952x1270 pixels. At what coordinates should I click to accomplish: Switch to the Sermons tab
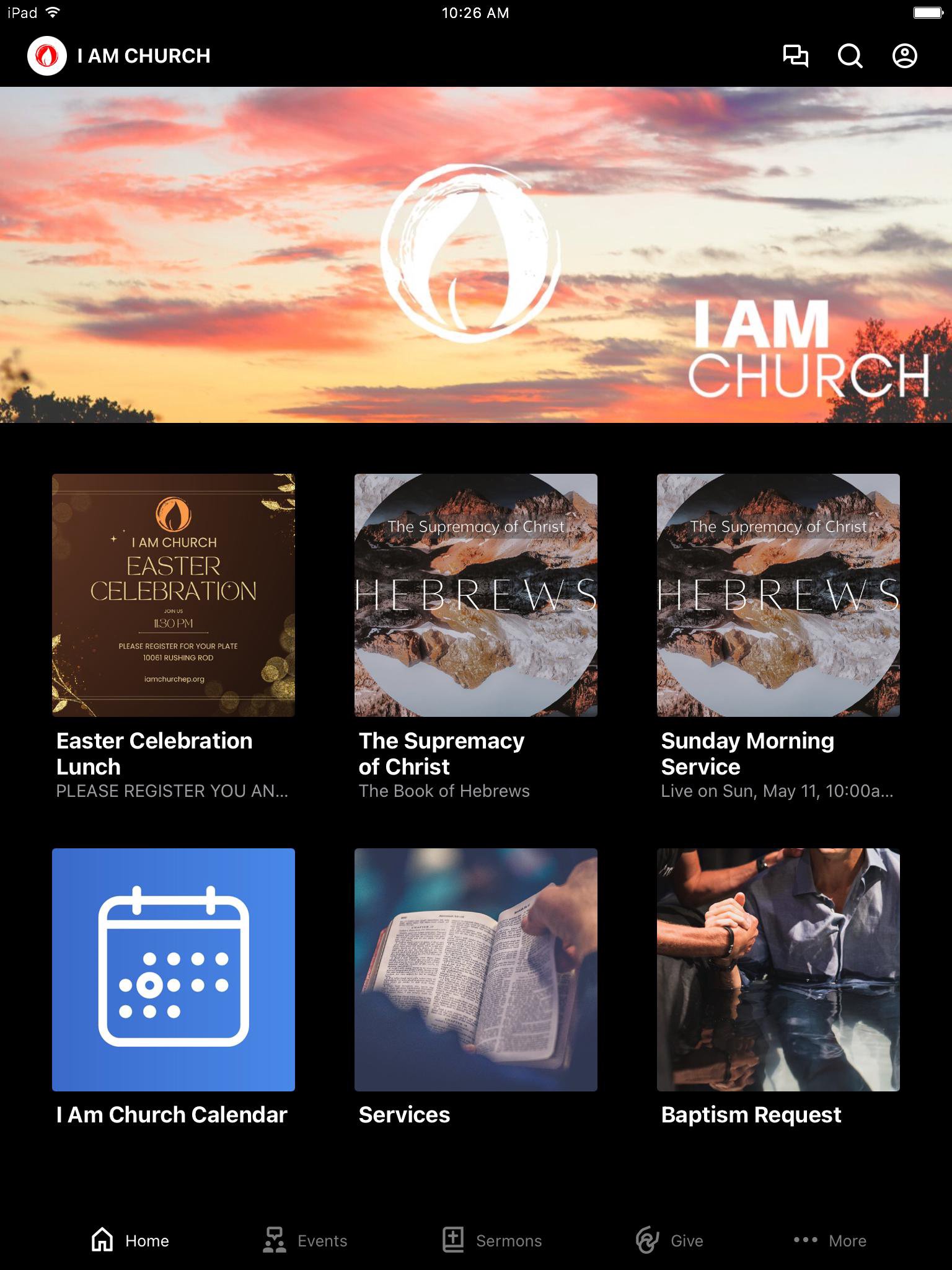click(492, 1240)
